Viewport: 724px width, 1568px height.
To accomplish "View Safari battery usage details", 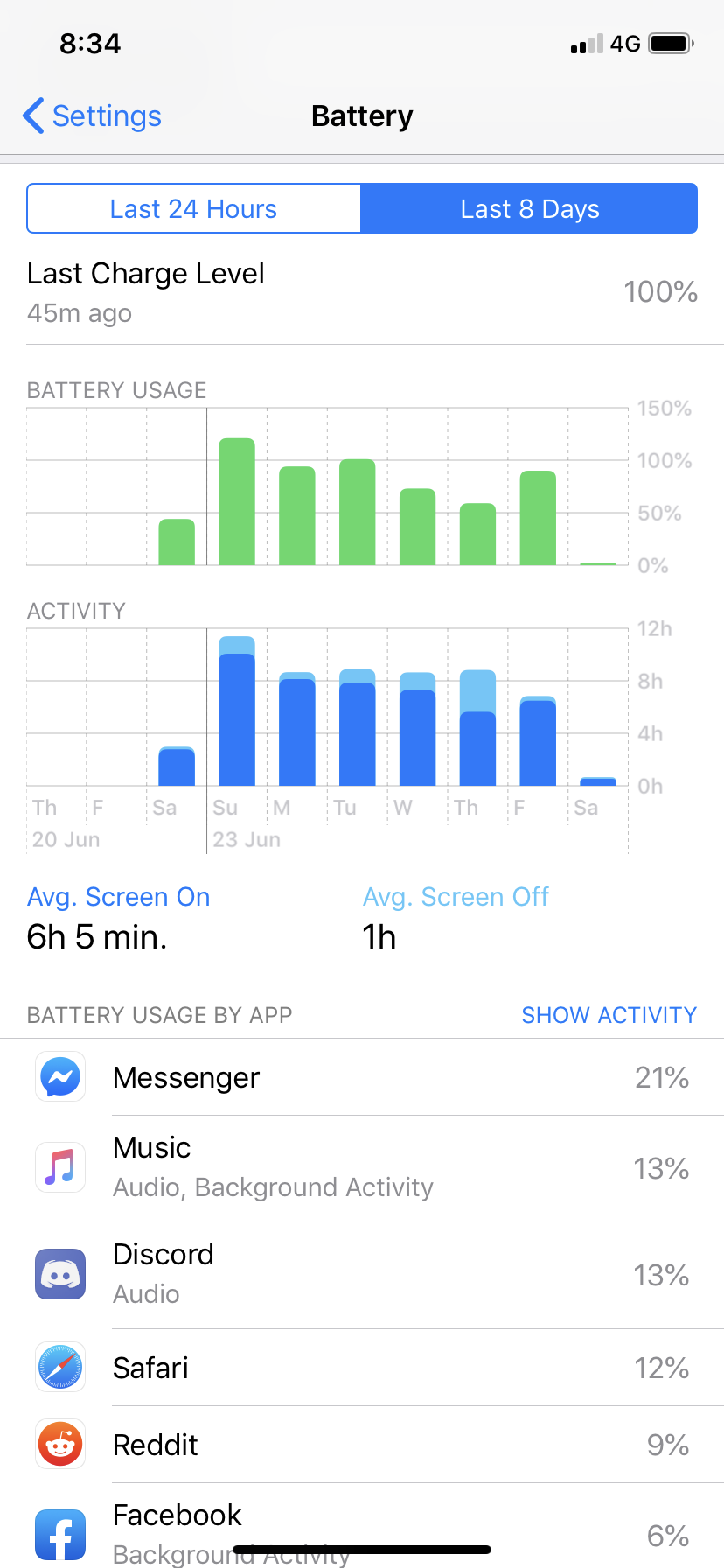I will coord(362,1368).
